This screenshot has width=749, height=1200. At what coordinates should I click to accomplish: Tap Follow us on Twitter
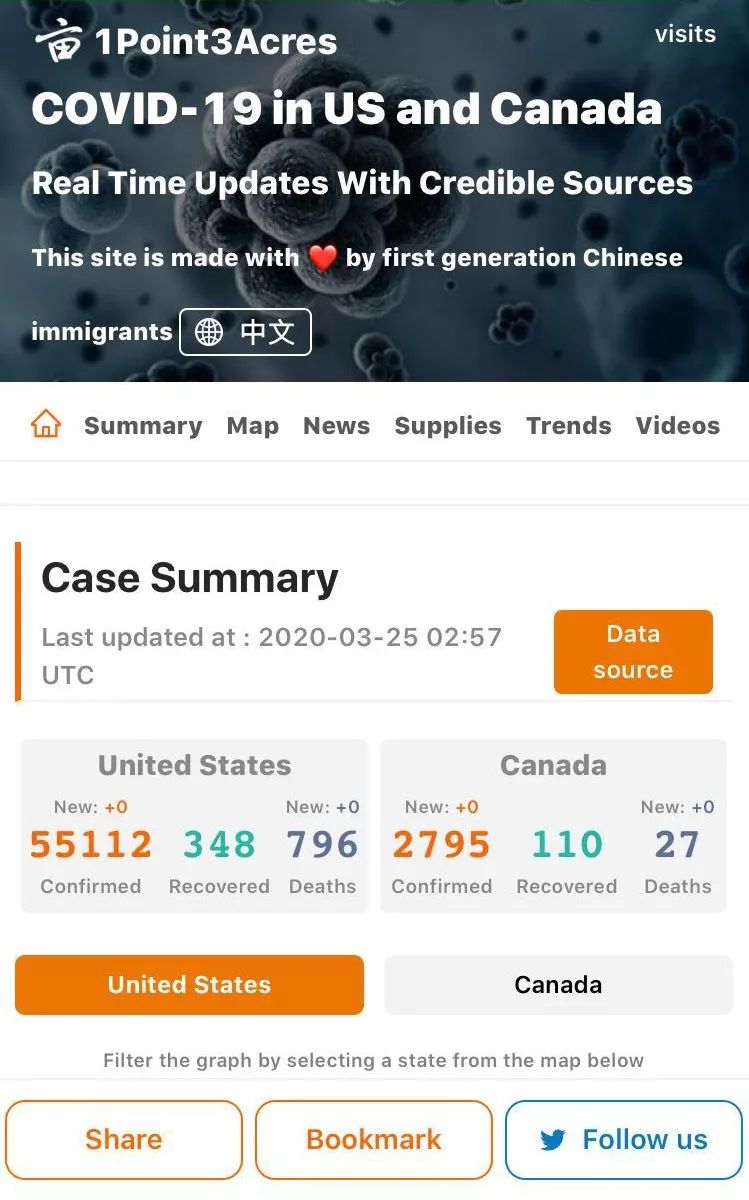624,1140
